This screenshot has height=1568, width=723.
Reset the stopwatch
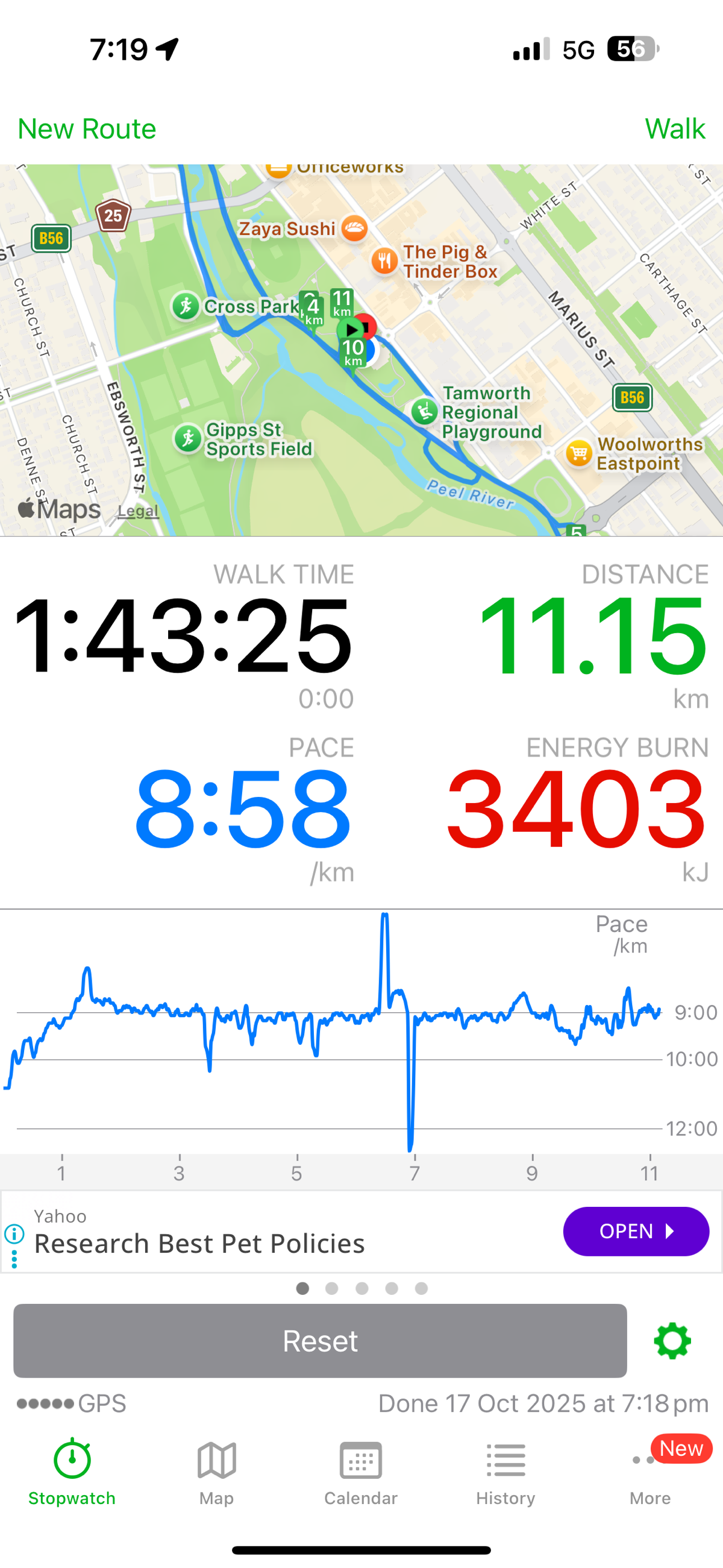pyautogui.click(x=320, y=1340)
